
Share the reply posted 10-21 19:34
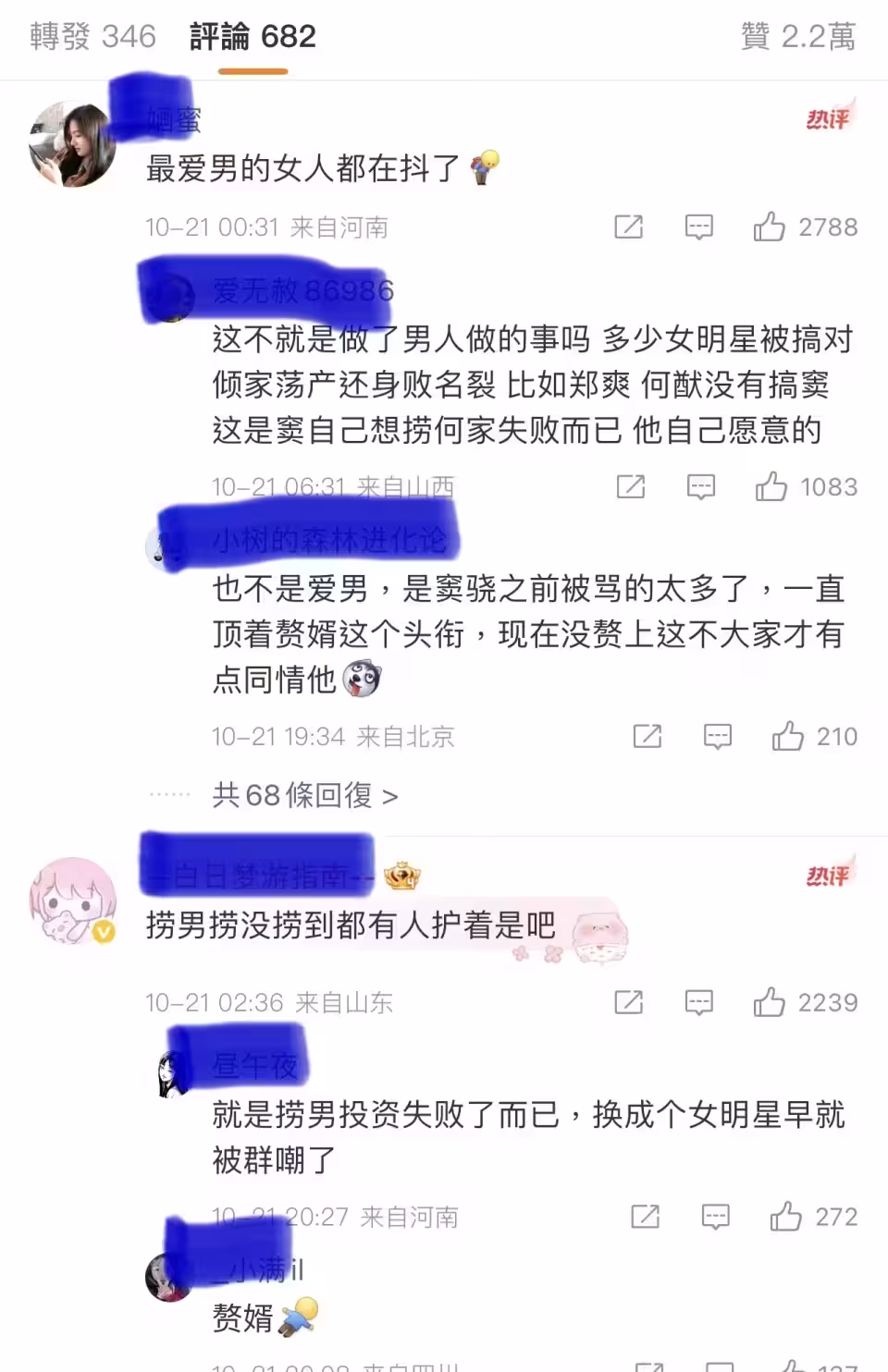(647, 736)
